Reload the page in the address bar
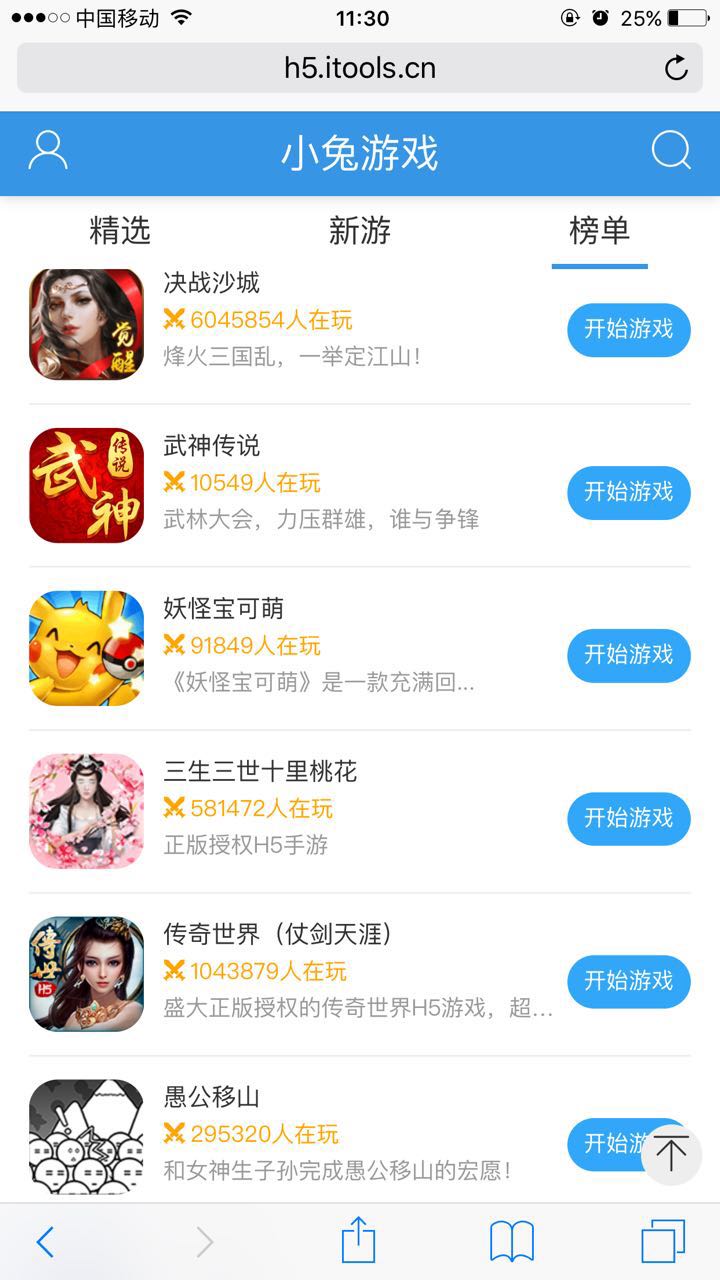The height and width of the screenshot is (1280, 720). (x=676, y=68)
